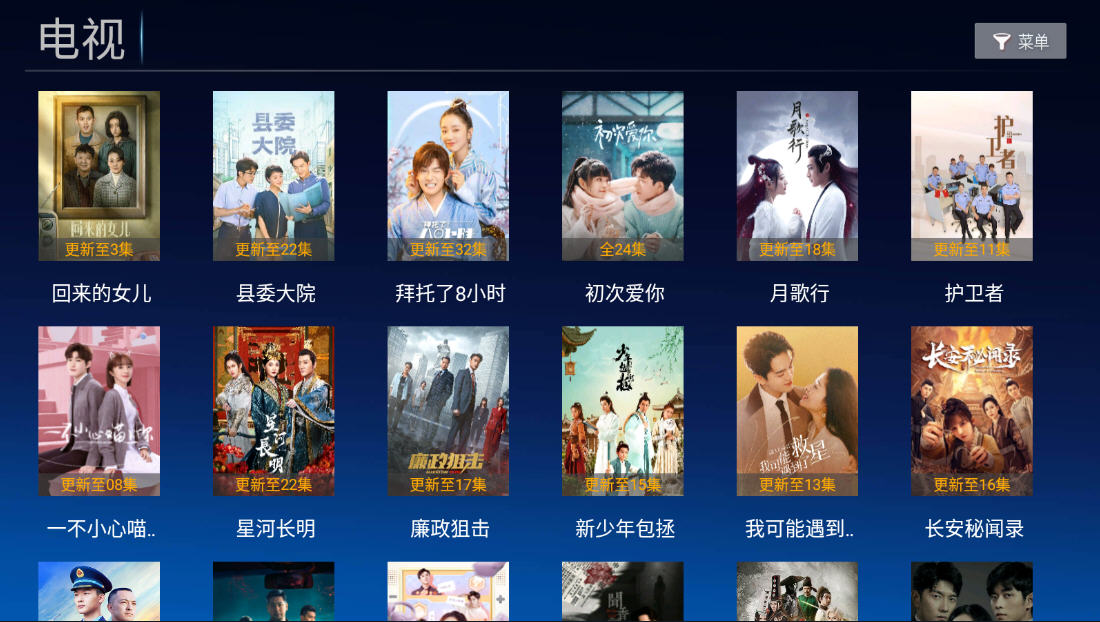The image size is (1100, 622).
Task: Open the 菜单 filter menu
Action: [x=1020, y=41]
